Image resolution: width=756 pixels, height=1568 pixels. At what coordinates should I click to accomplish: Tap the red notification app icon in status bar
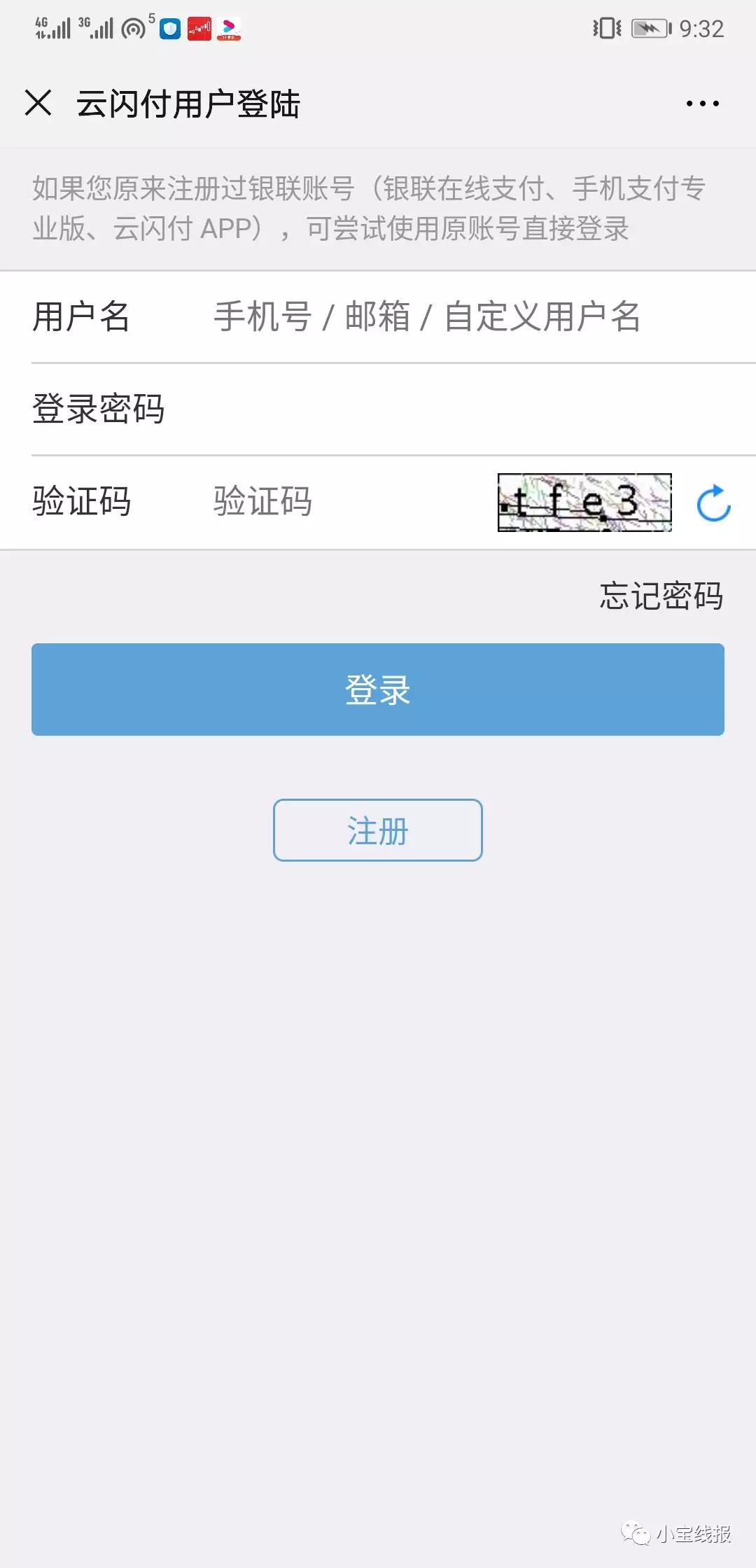pyautogui.click(x=198, y=27)
